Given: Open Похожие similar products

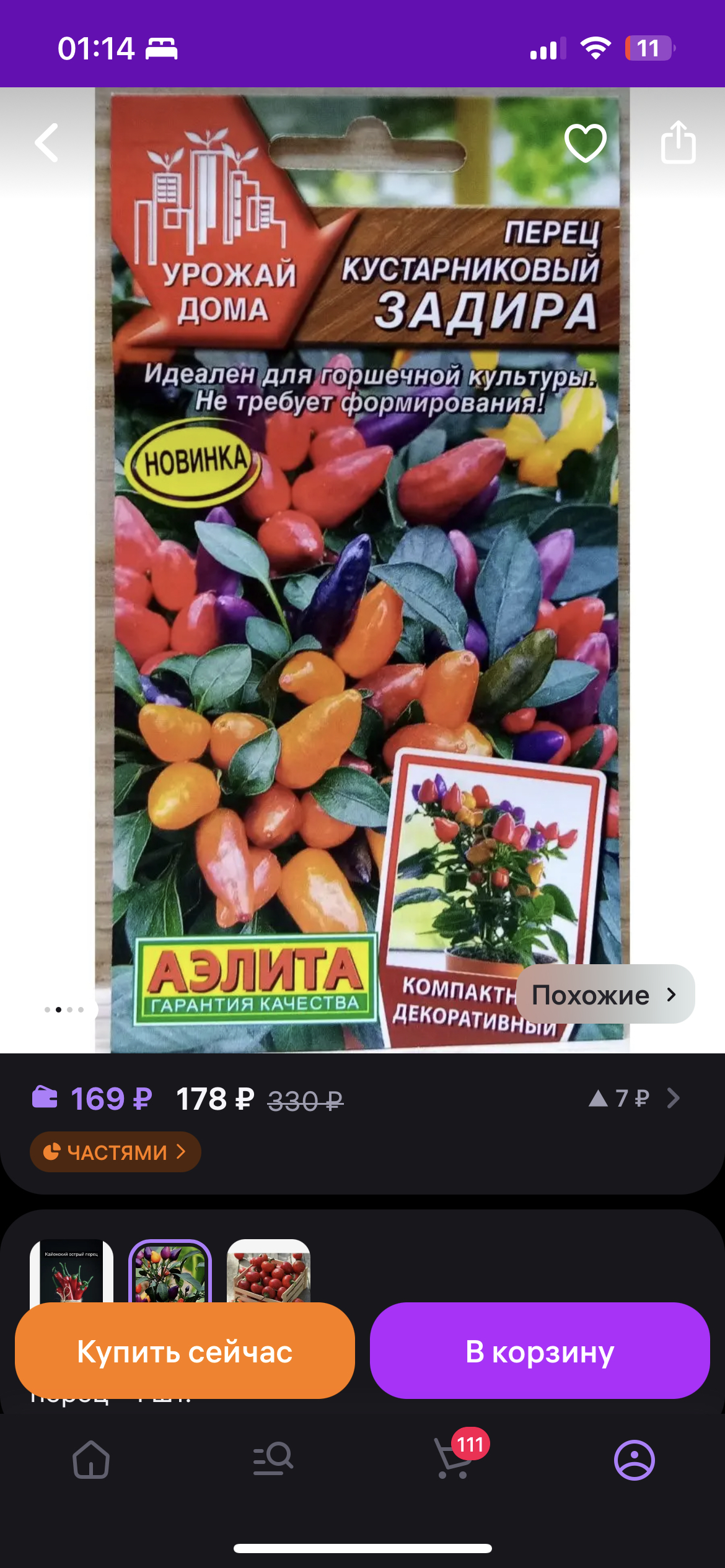Looking at the screenshot, I should [605, 994].
